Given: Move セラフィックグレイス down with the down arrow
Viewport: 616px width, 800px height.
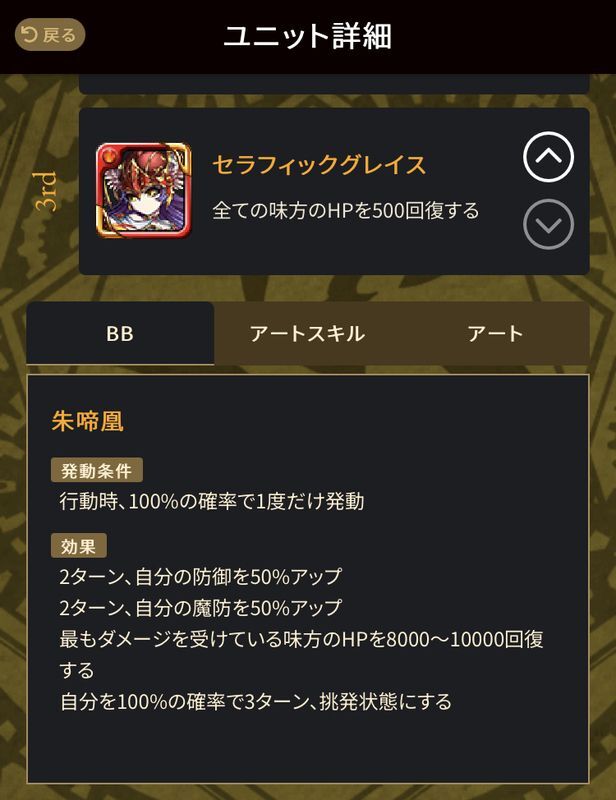Looking at the screenshot, I should (548, 224).
